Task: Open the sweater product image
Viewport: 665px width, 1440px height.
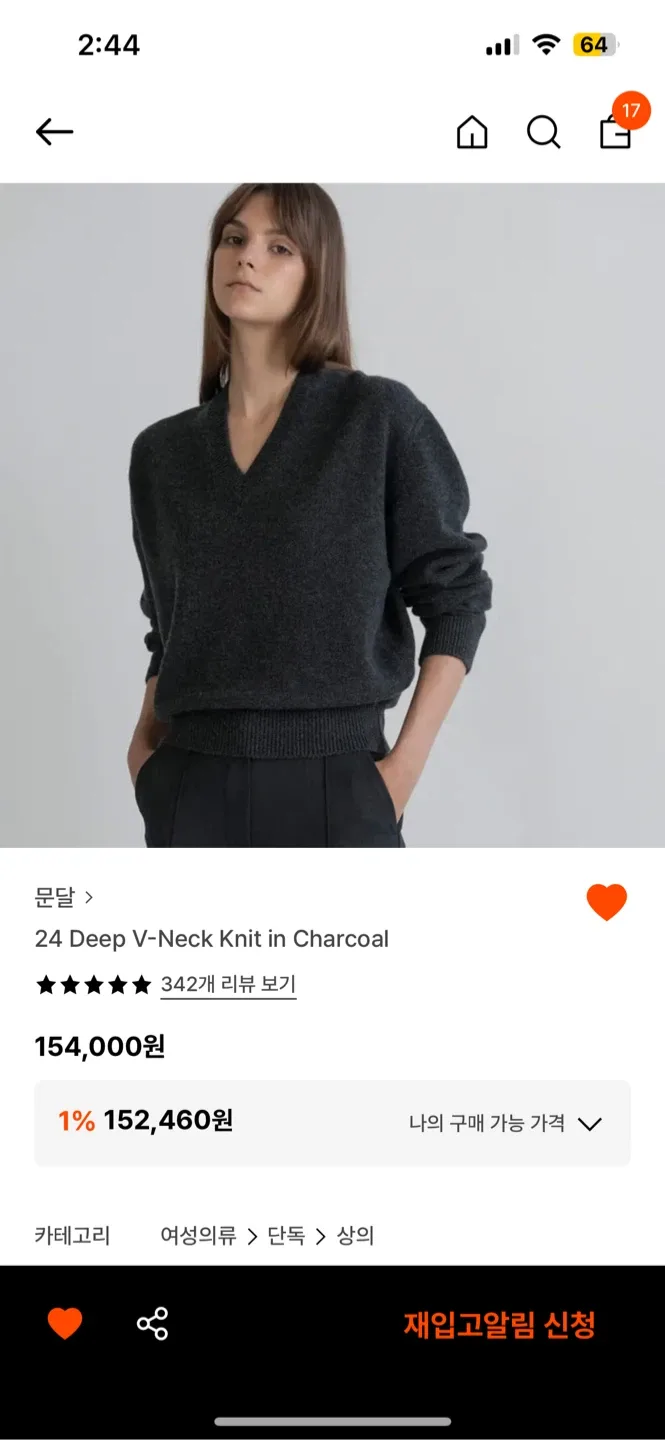Action: point(332,515)
